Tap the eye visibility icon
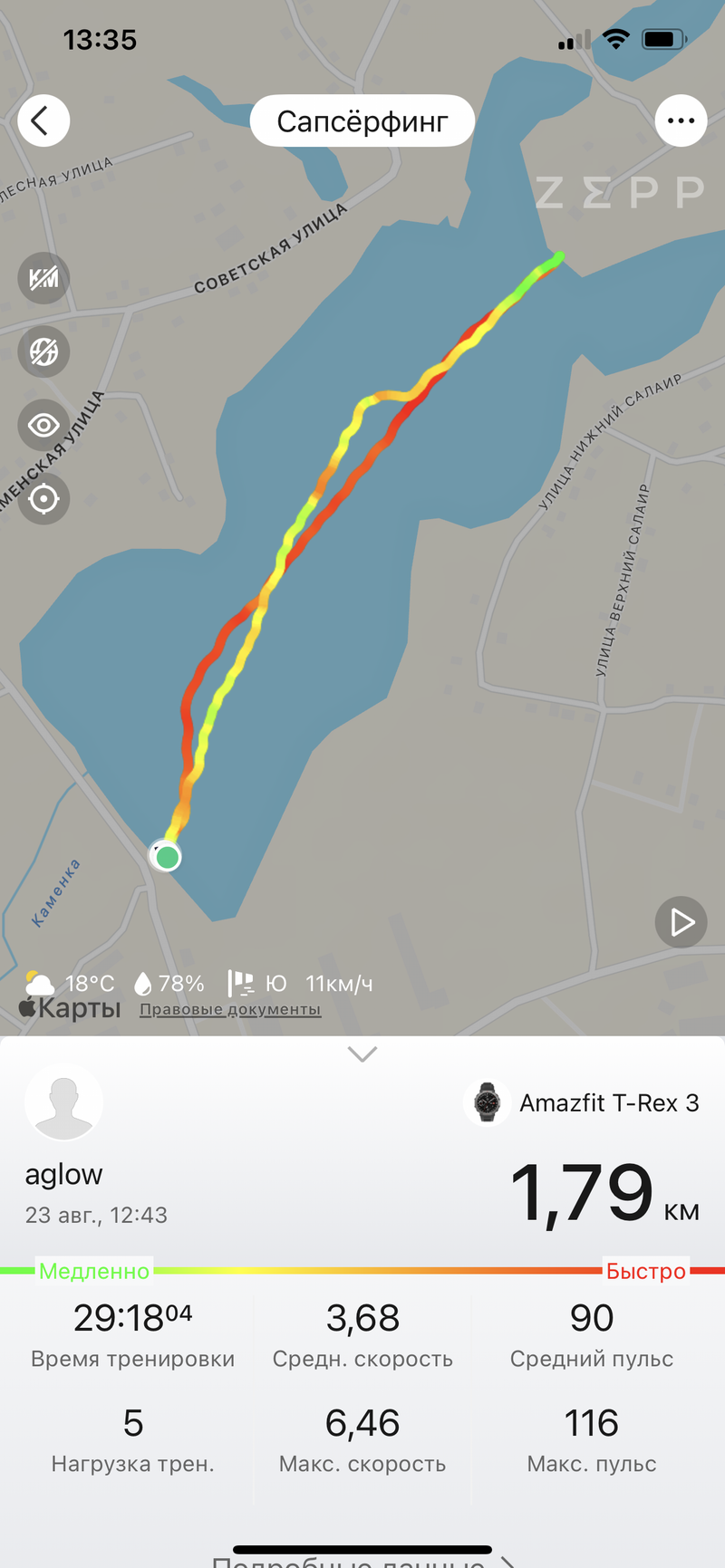This screenshot has width=725, height=1568. click(43, 425)
